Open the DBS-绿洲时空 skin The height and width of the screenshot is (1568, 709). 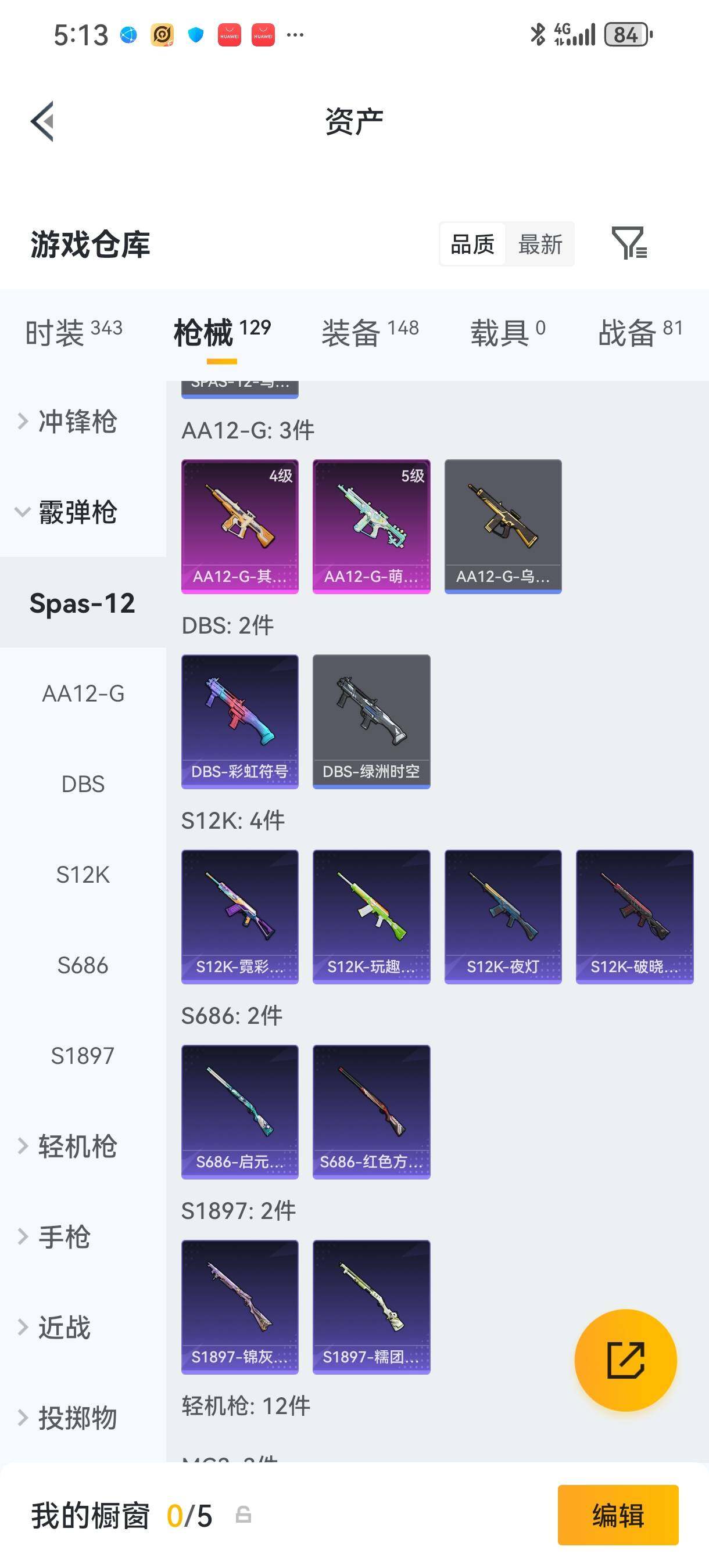pyautogui.click(x=371, y=721)
